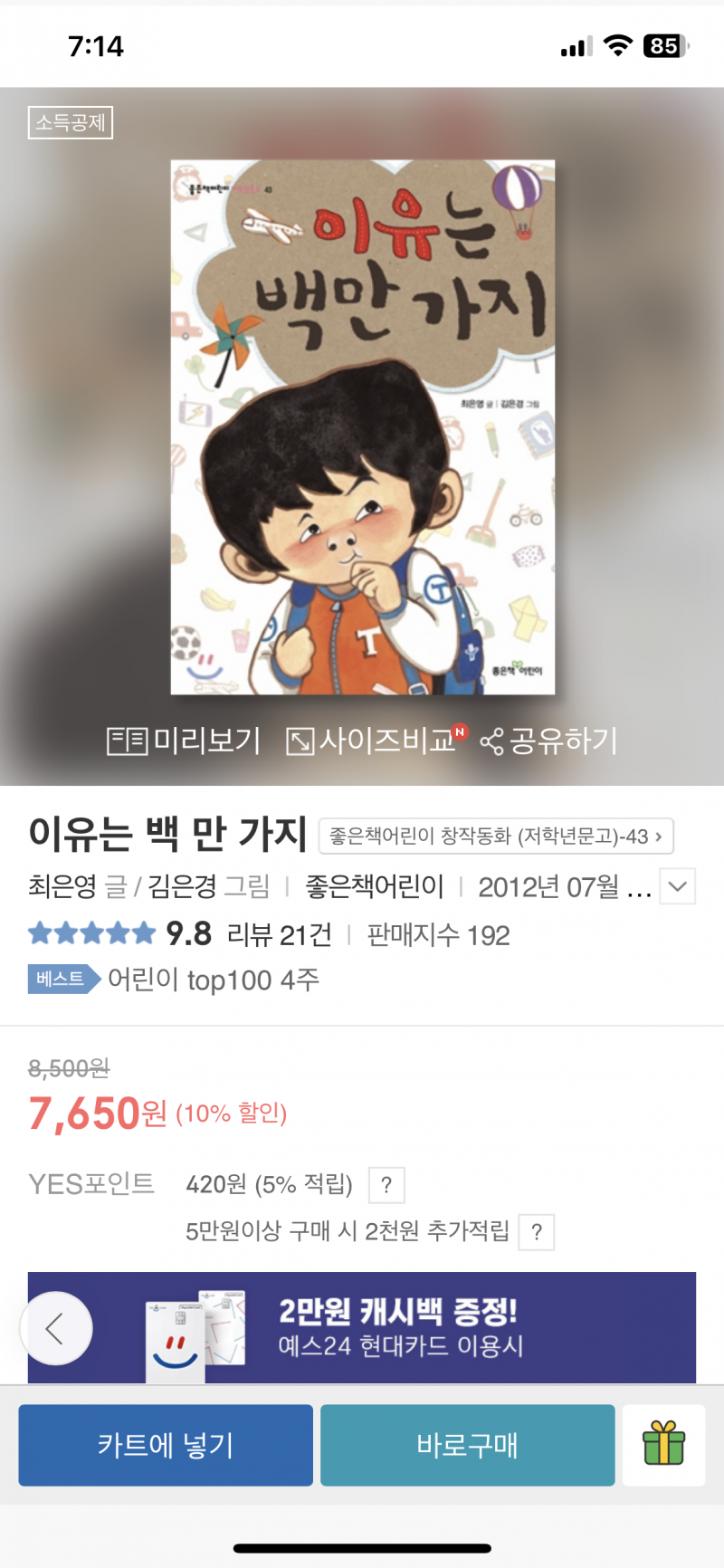Enlarge the book cover image
This screenshot has height=1568, width=724.
tap(362, 427)
